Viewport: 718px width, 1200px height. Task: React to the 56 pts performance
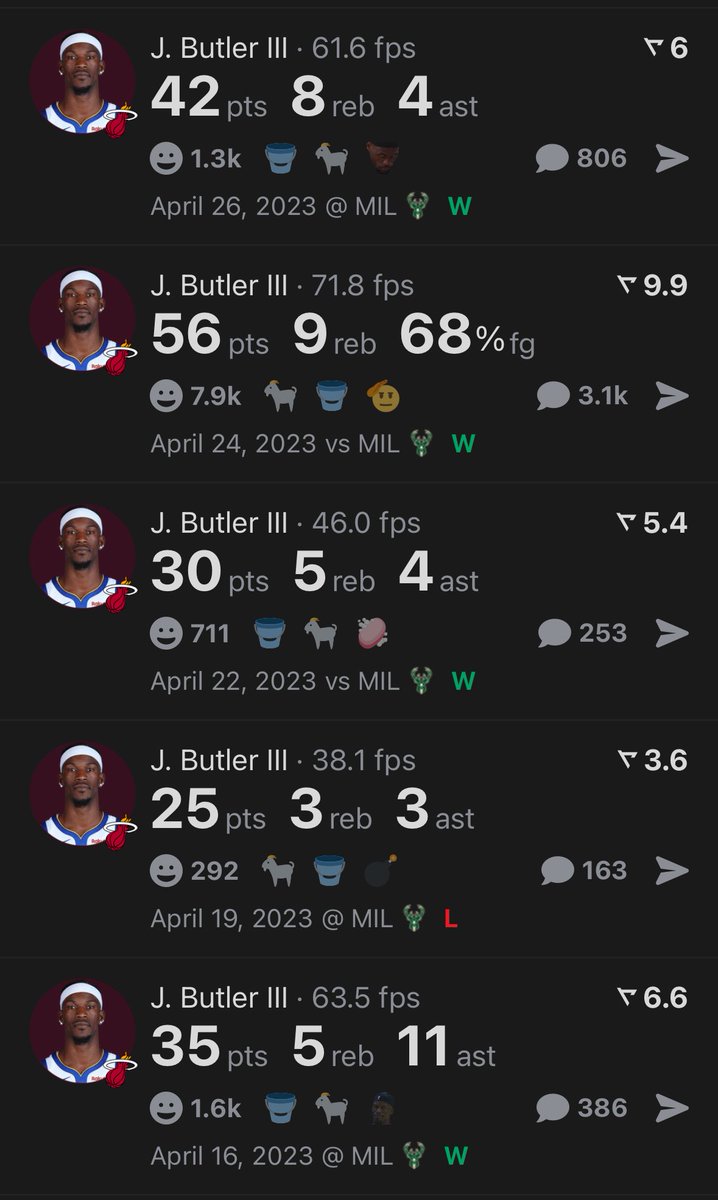coord(195,396)
